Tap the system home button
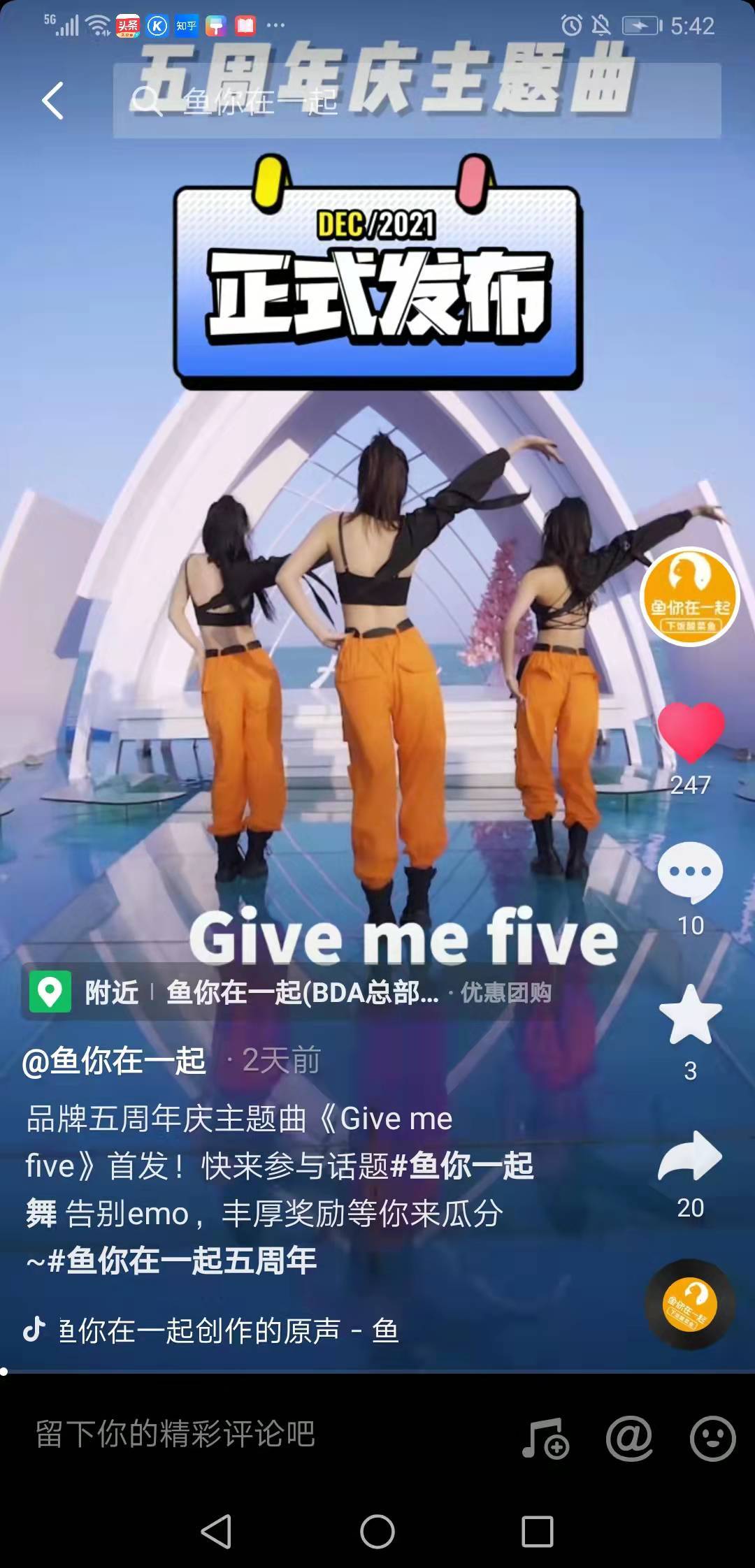755x1568 pixels. pos(377,1532)
